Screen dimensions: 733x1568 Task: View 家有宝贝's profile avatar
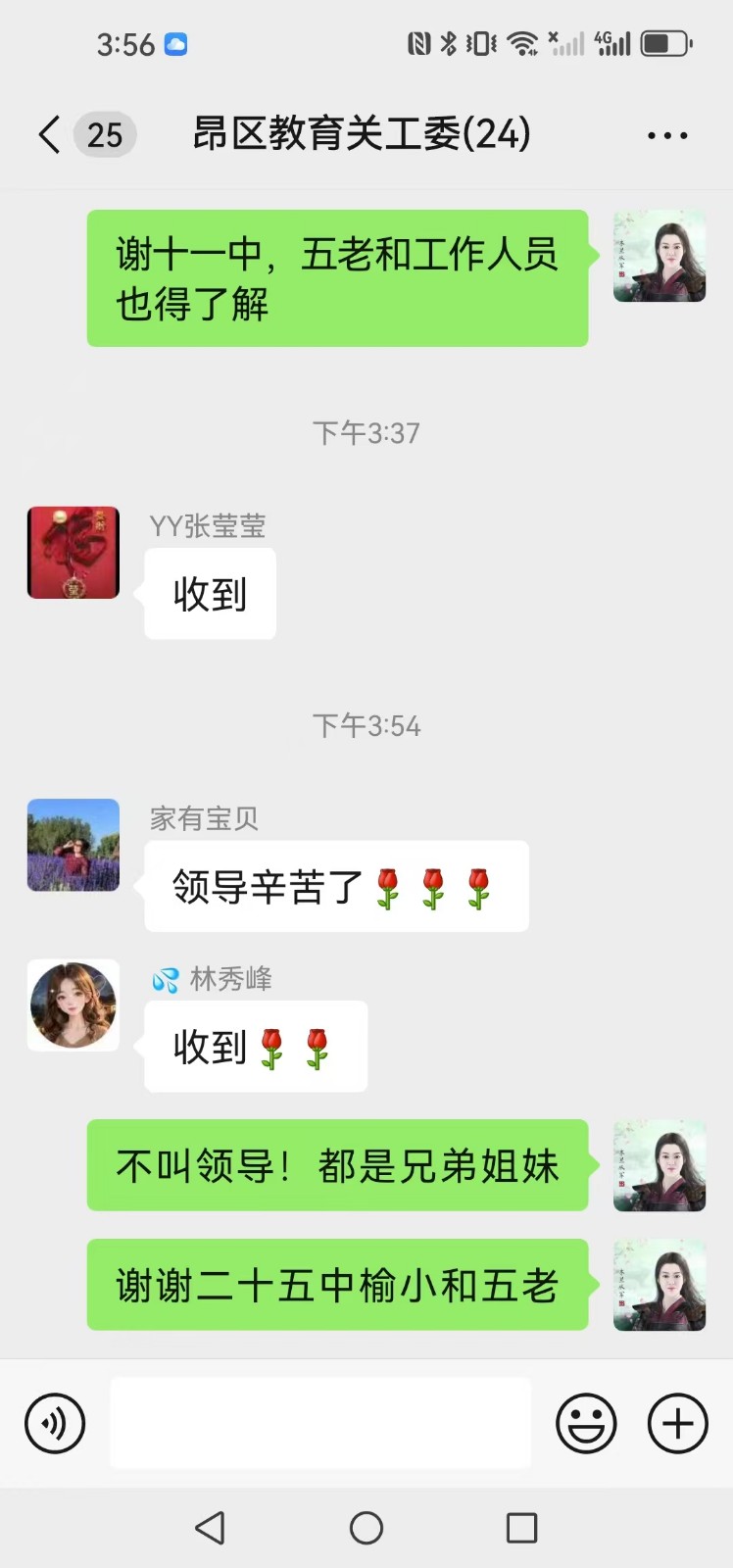pyautogui.click(x=73, y=845)
